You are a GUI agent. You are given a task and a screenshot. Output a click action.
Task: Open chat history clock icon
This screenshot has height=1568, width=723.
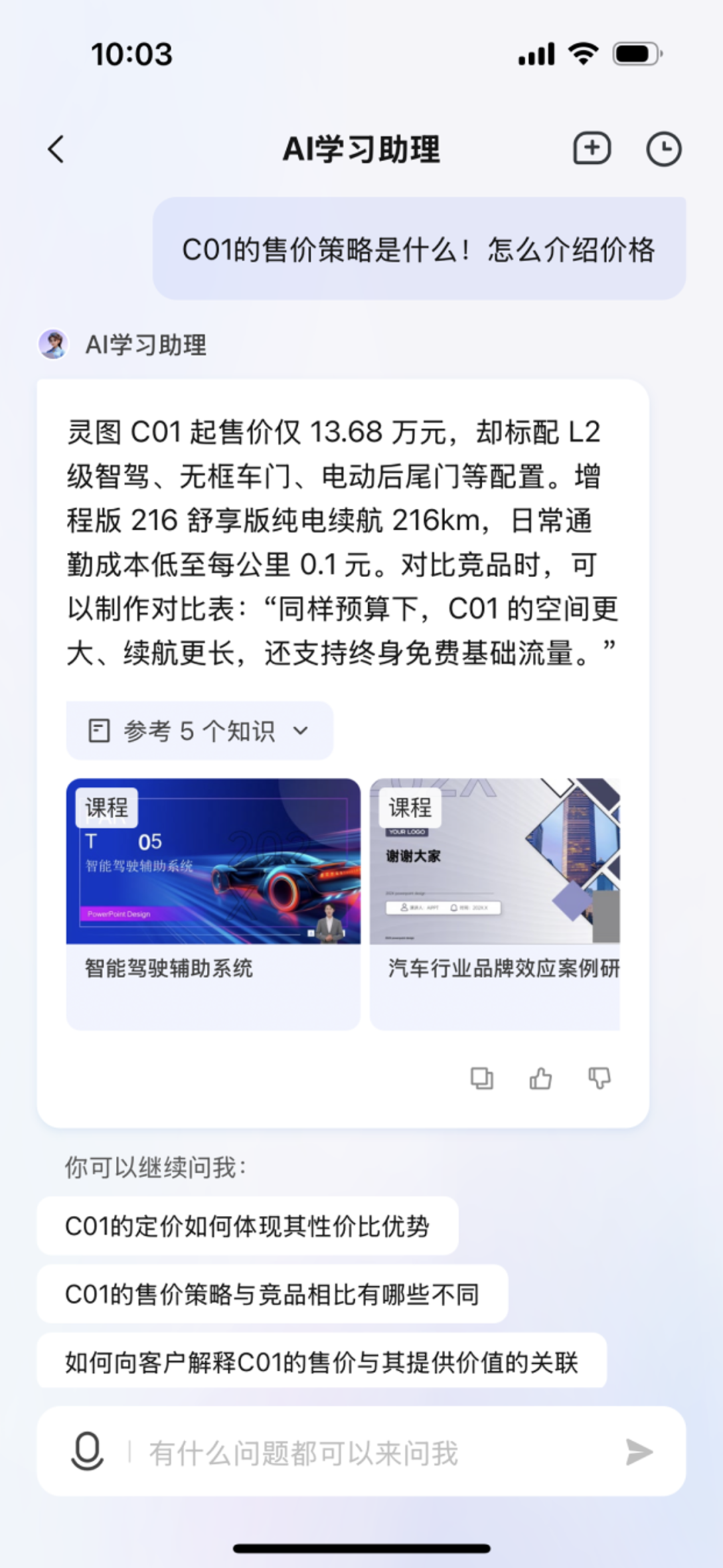click(x=663, y=149)
